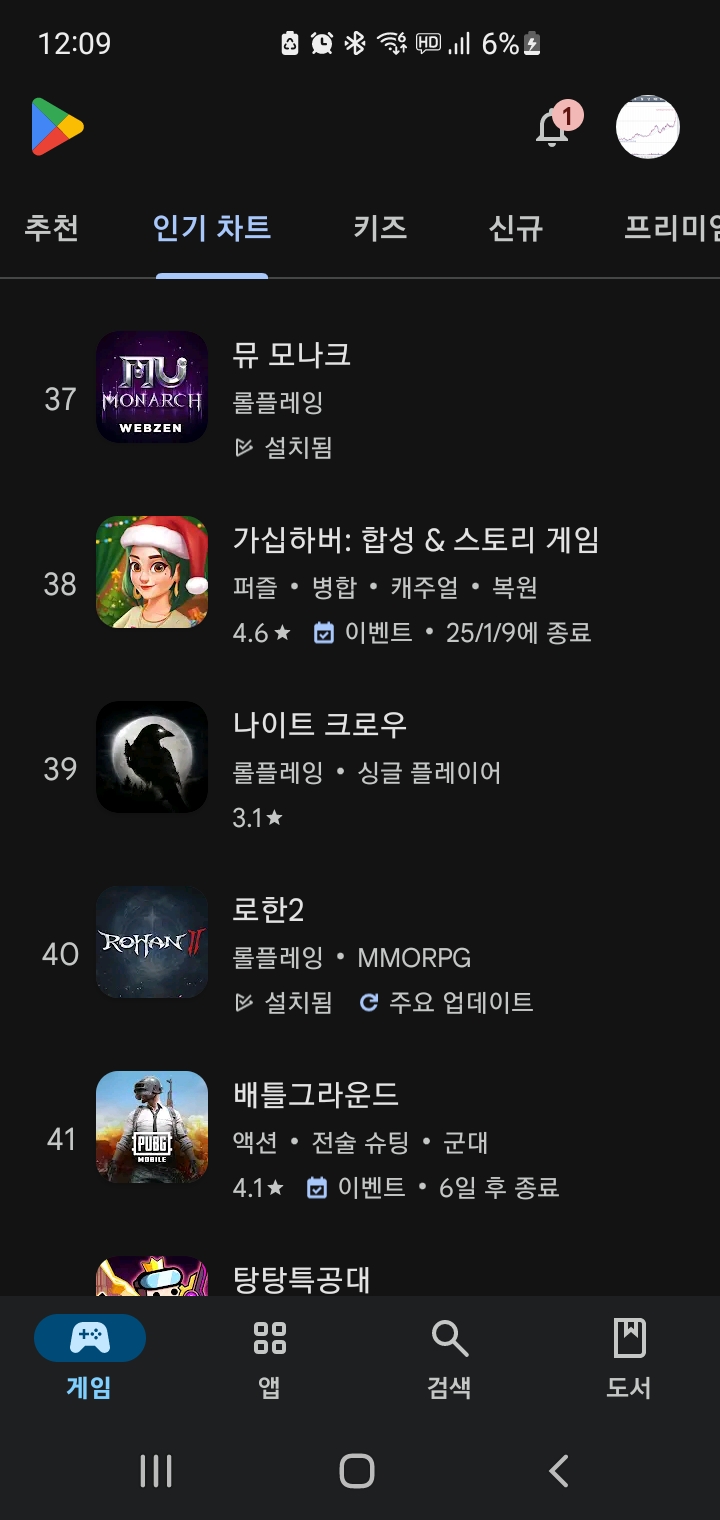720x1520 pixels.
Task: Tap the system back button
Action: (559, 1471)
